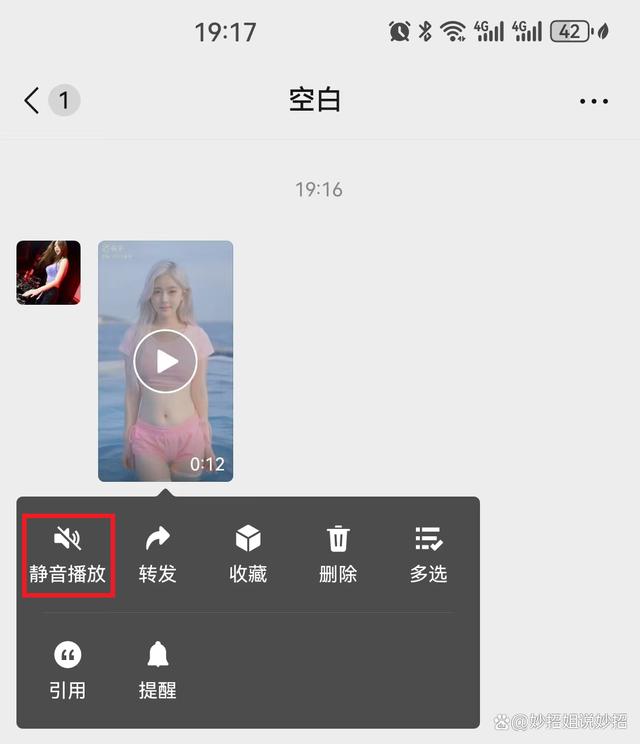The height and width of the screenshot is (744, 640).
Task: Forward the video with 转发
Action: (x=158, y=555)
